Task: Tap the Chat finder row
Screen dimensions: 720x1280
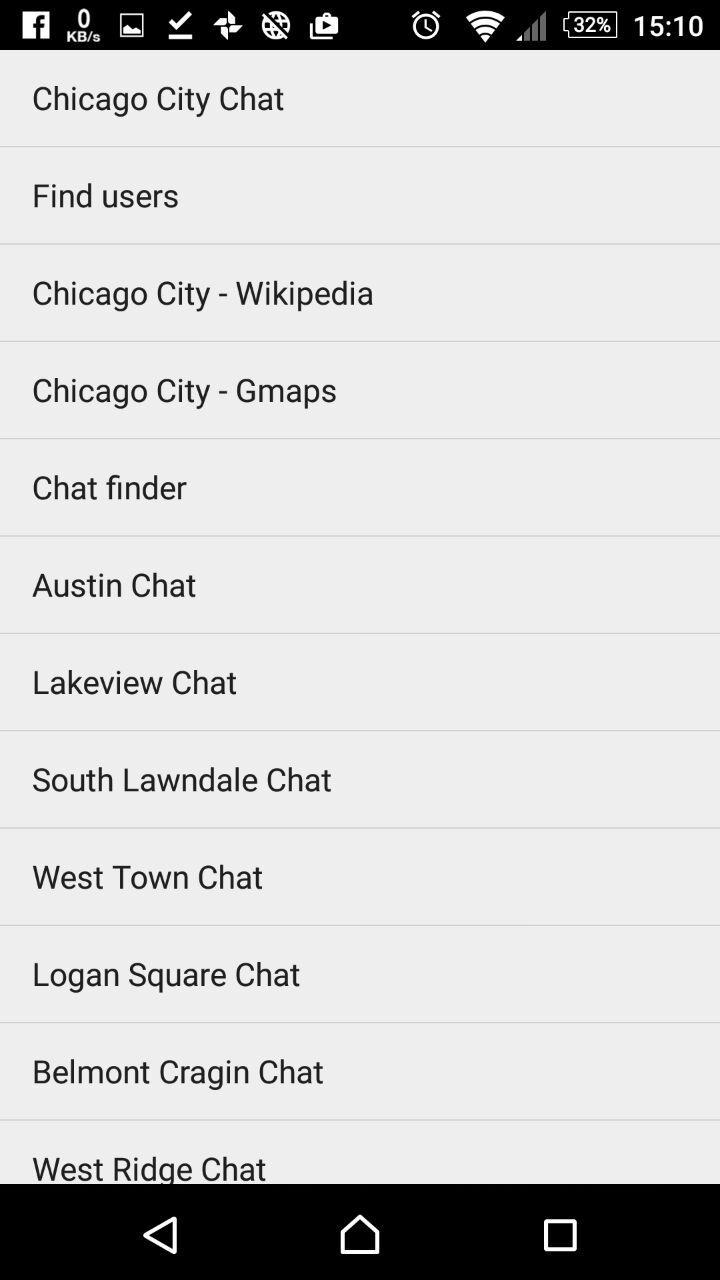Action: 360,487
